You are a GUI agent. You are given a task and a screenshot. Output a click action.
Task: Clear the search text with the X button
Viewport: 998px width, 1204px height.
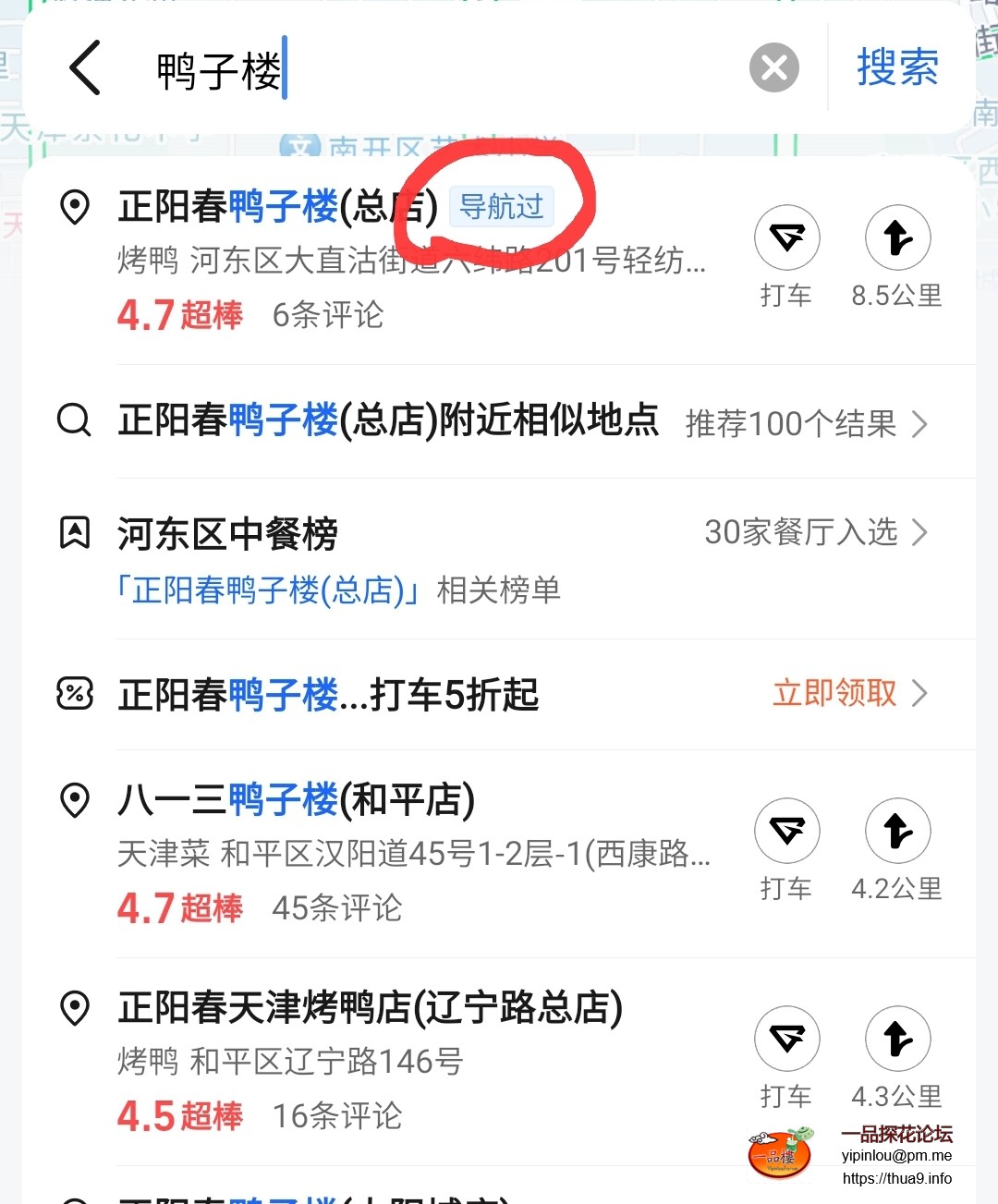774,67
